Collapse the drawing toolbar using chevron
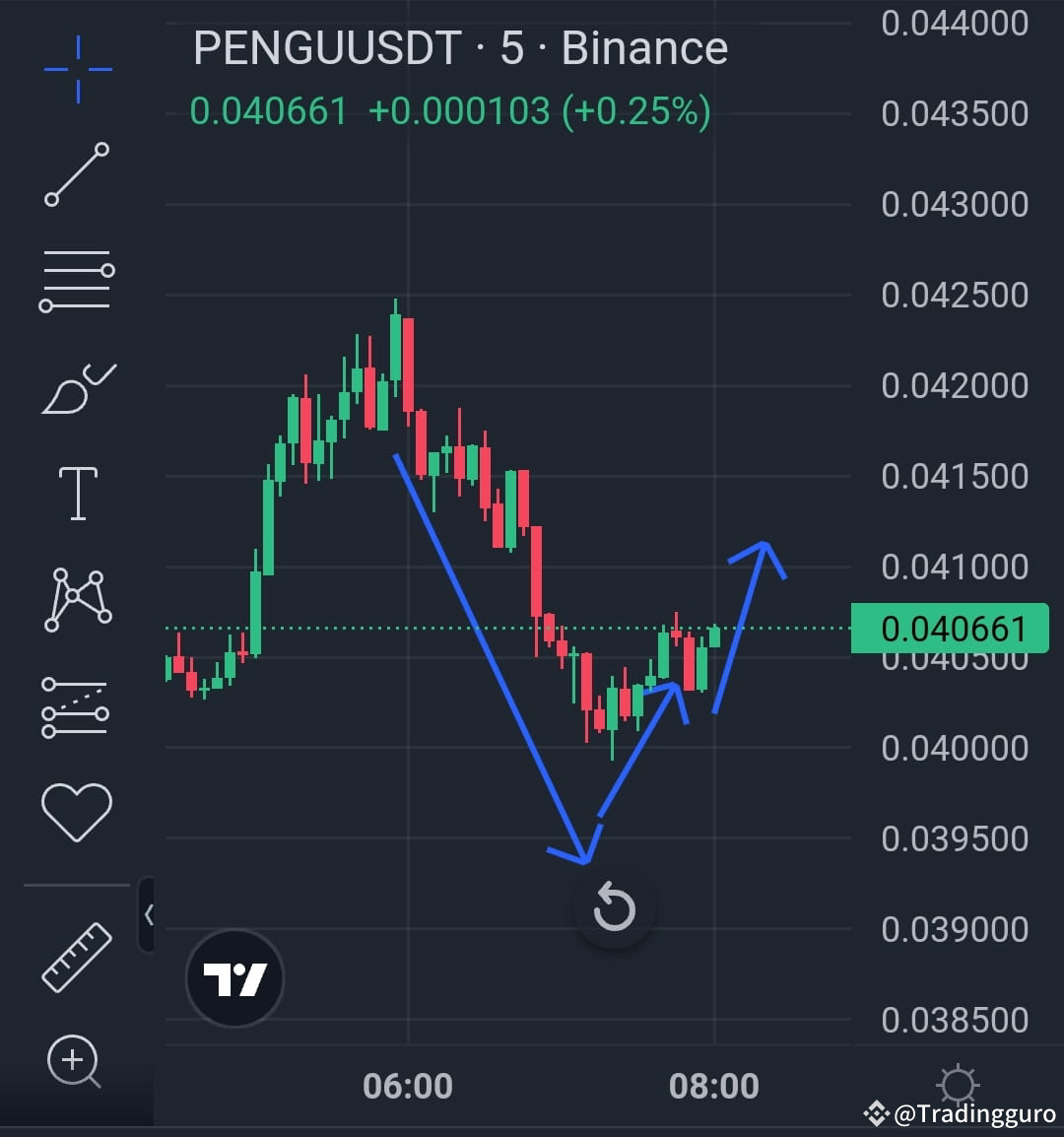1064x1137 pixels. click(150, 914)
